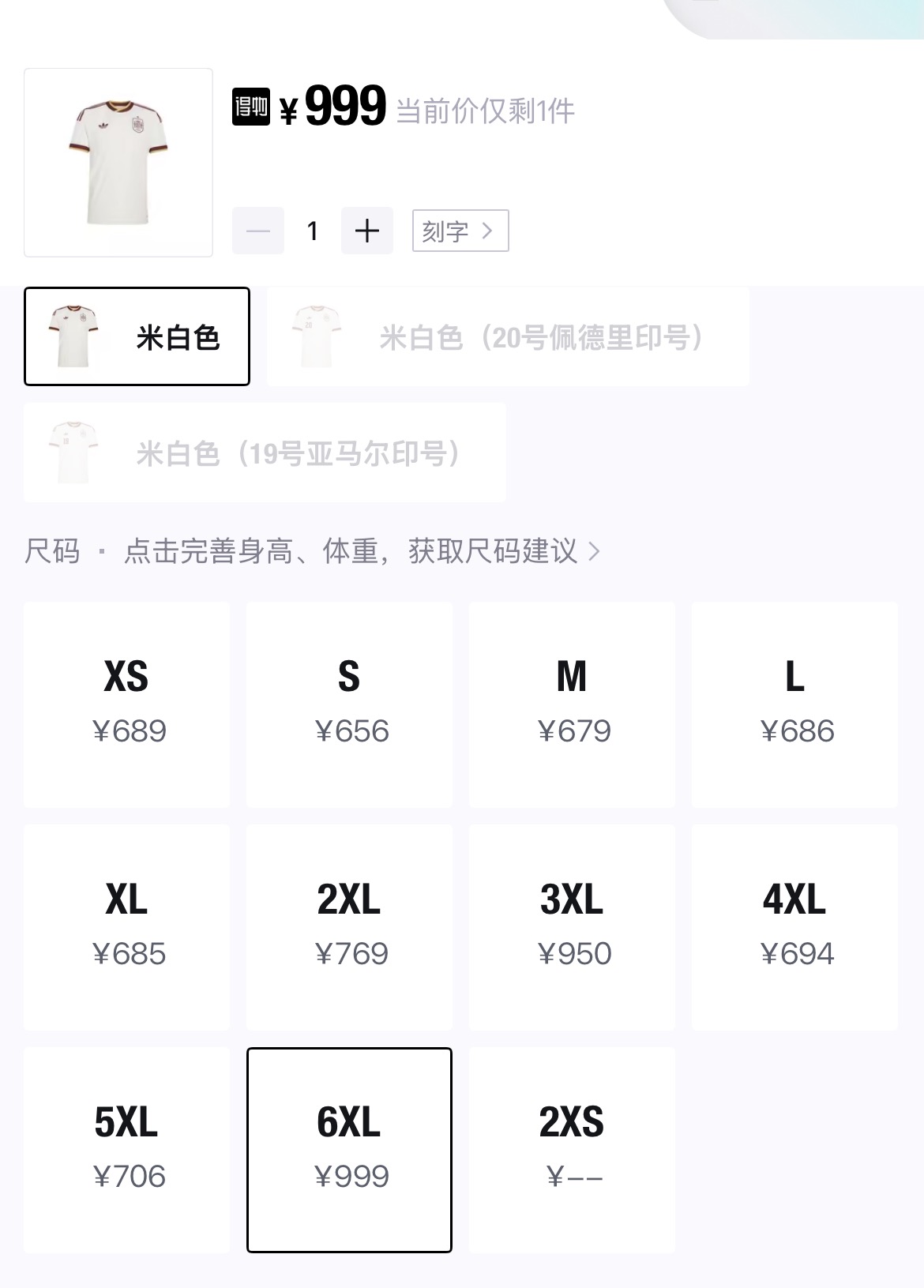Choose 米白色 19号亚马尔印号 variant
The image size is (924, 1288).
click(x=265, y=452)
